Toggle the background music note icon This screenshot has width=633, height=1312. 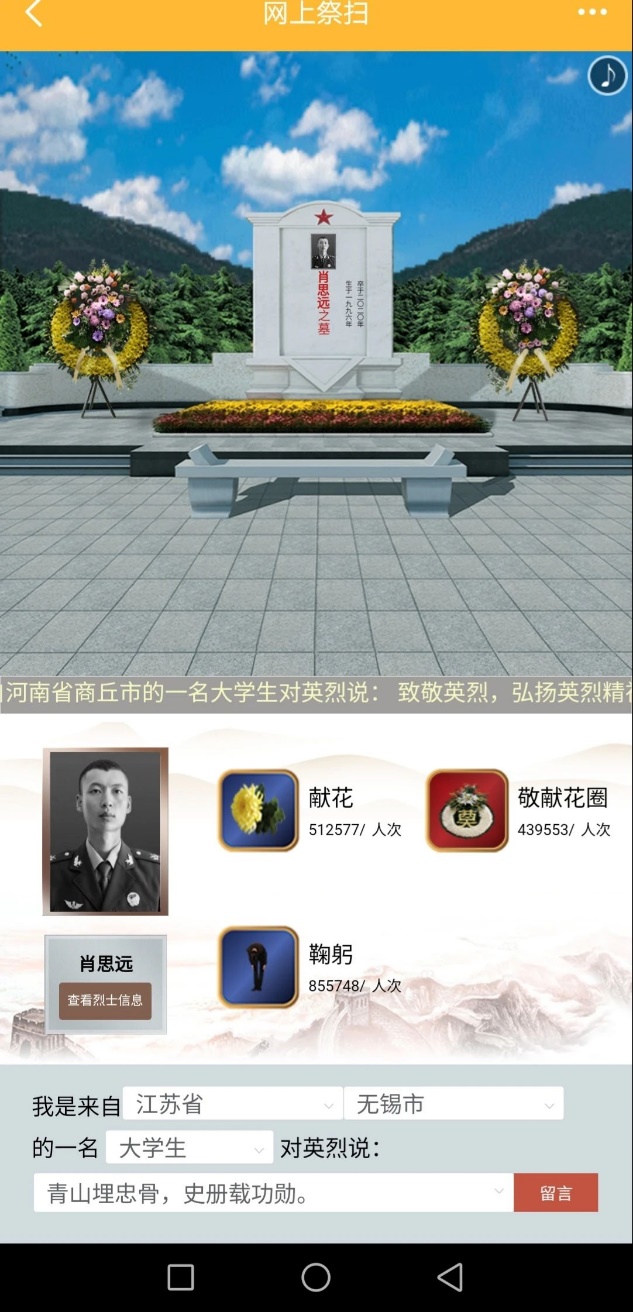[x=607, y=76]
